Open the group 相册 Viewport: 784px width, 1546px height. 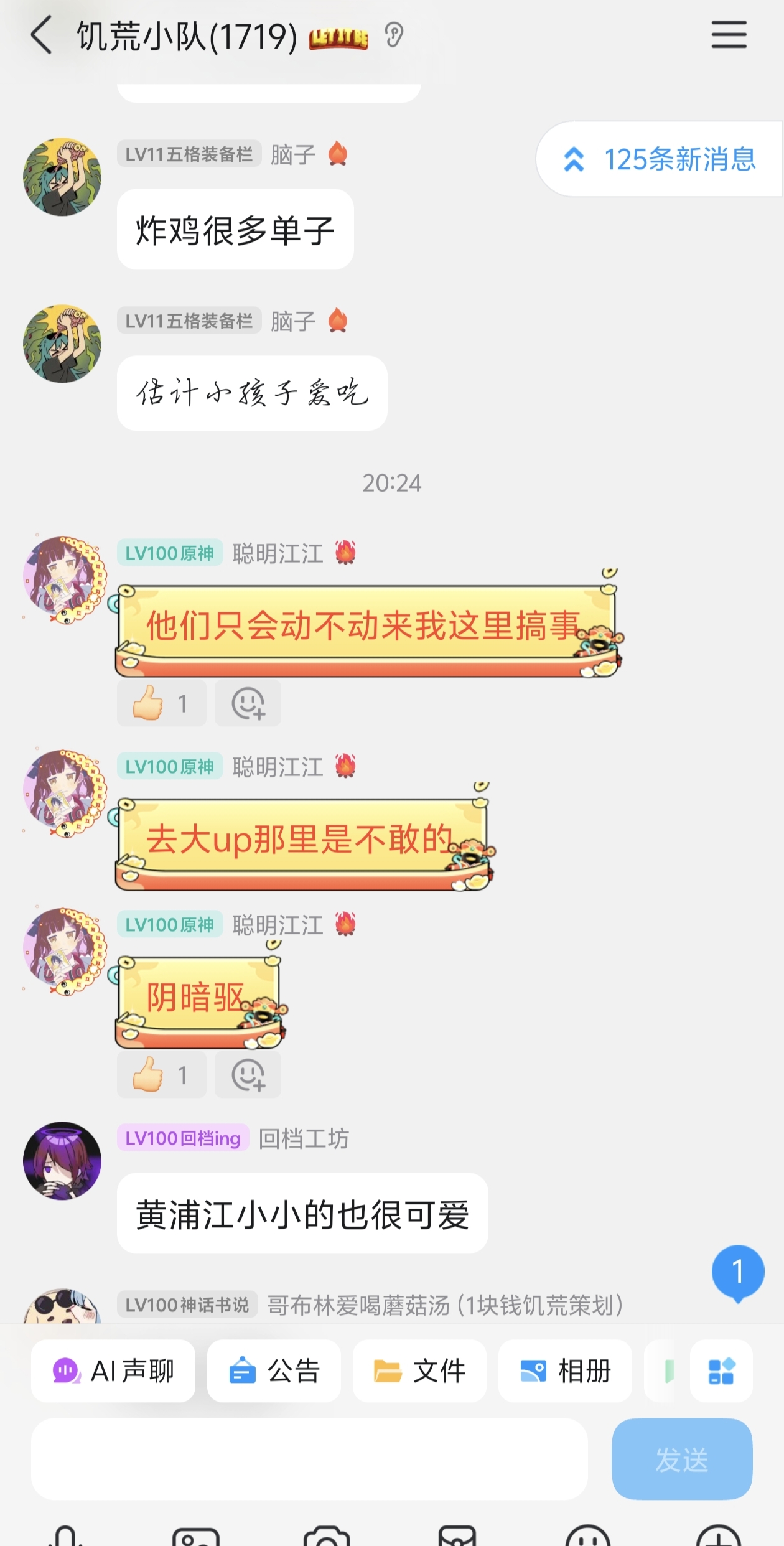[x=565, y=1370]
